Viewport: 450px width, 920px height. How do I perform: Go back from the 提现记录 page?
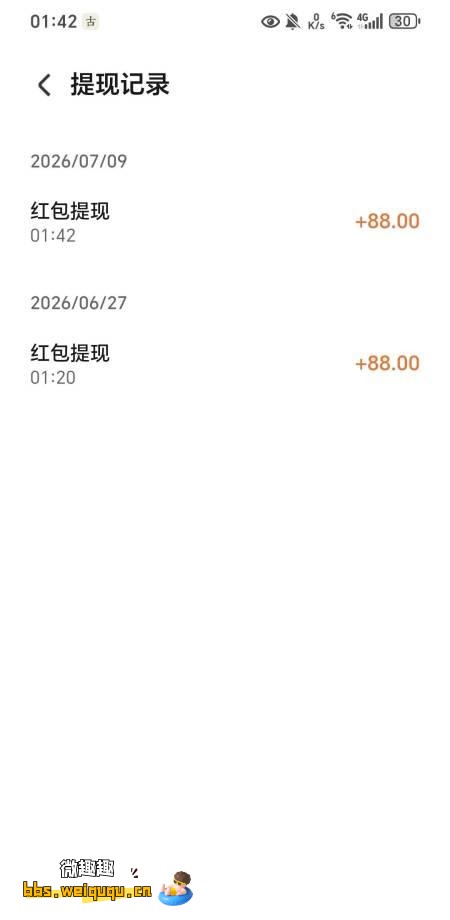click(44, 85)
